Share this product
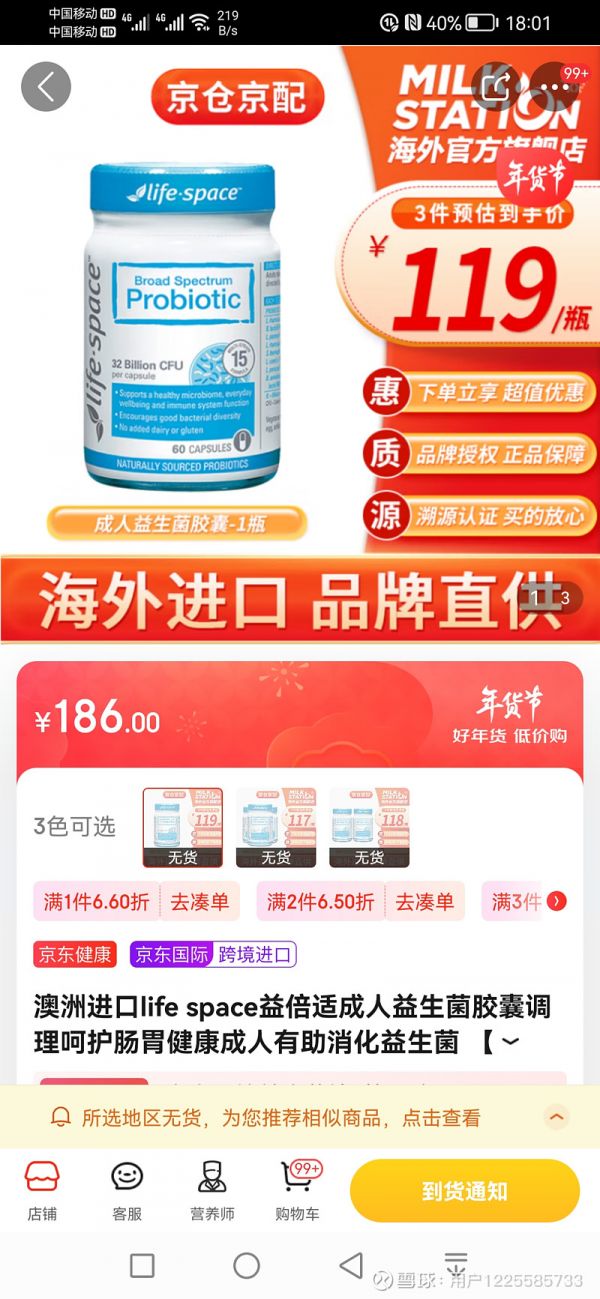 point(497,87)
